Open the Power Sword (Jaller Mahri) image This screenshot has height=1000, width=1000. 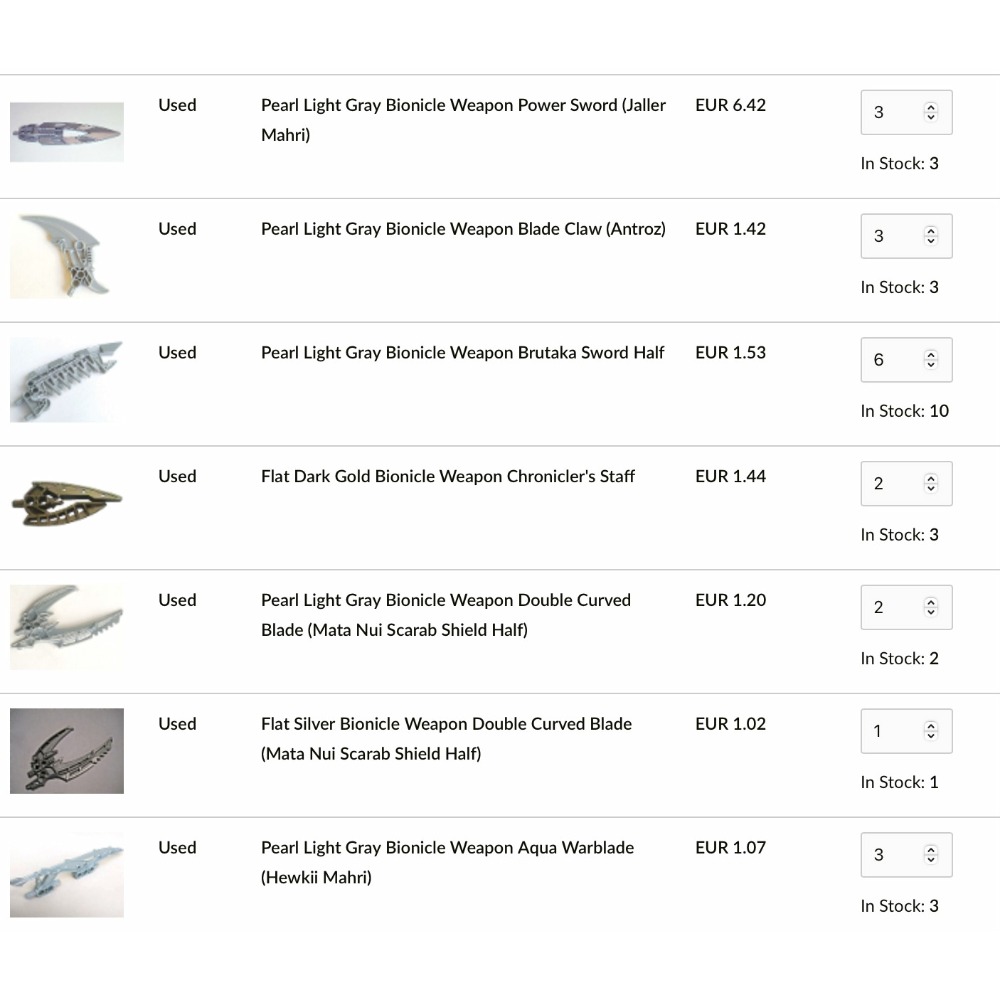point(67,132)
